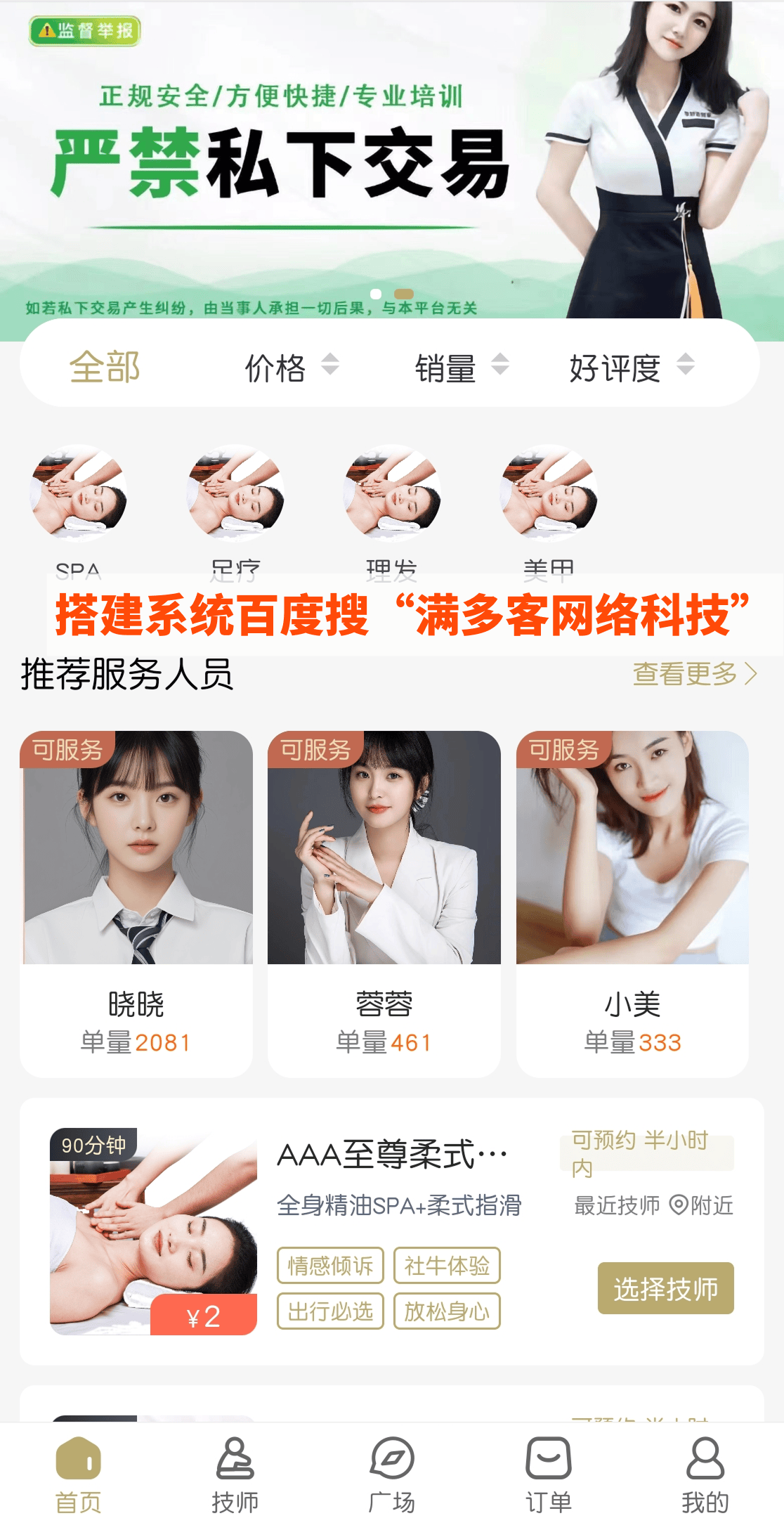Image resolution: width=784 pixels, height=1518 pixels.
Task: Enable the 社牛体验 tag filter
Action: 447,1265
